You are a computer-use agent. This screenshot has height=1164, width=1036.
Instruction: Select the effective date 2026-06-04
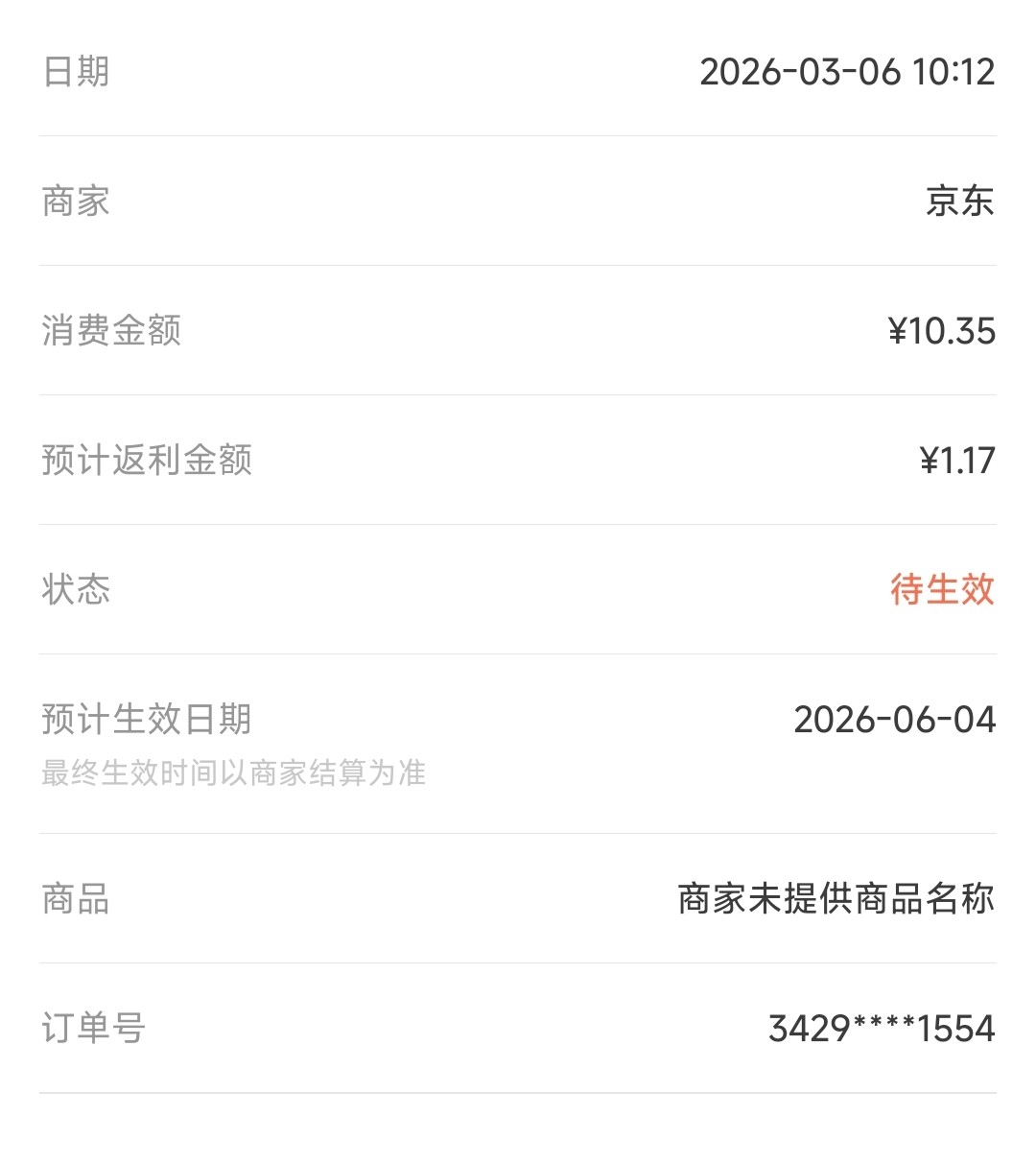pyautogui.click(x=896, y=720)
